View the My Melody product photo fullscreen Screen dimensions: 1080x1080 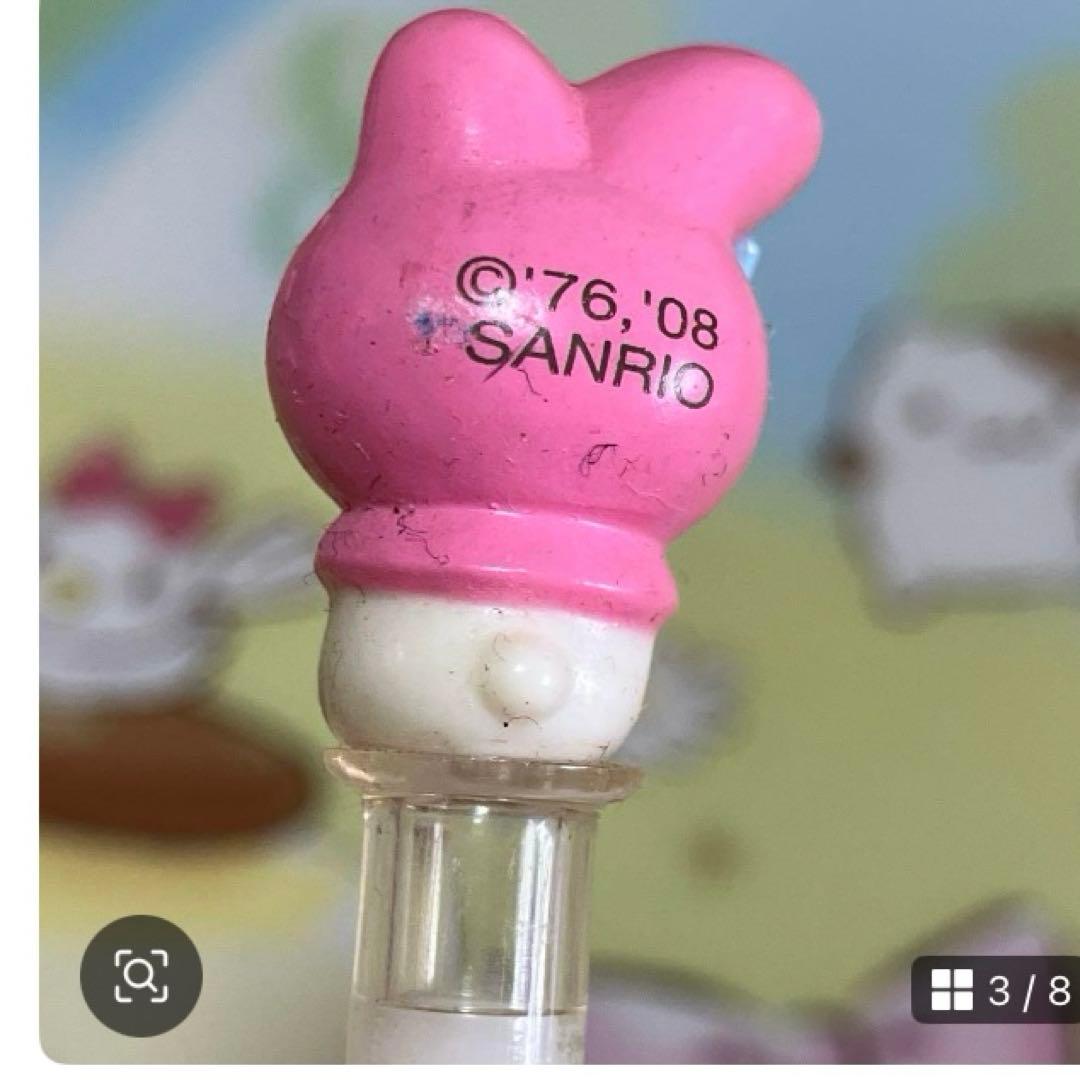(x=540, y=450)
